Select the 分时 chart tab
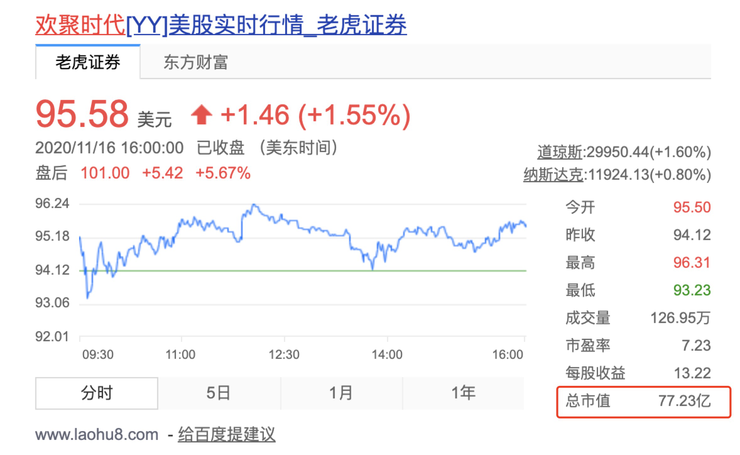 point(97,393)
